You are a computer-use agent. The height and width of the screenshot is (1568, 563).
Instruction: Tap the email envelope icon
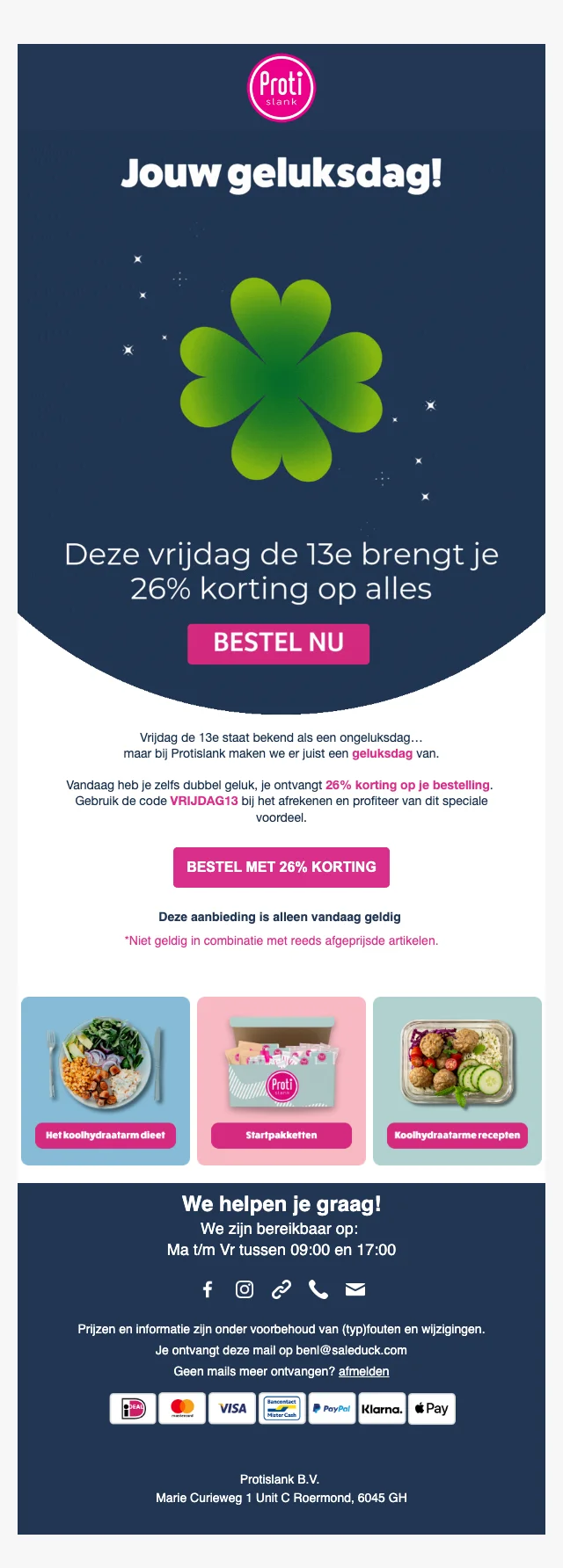355,1289
